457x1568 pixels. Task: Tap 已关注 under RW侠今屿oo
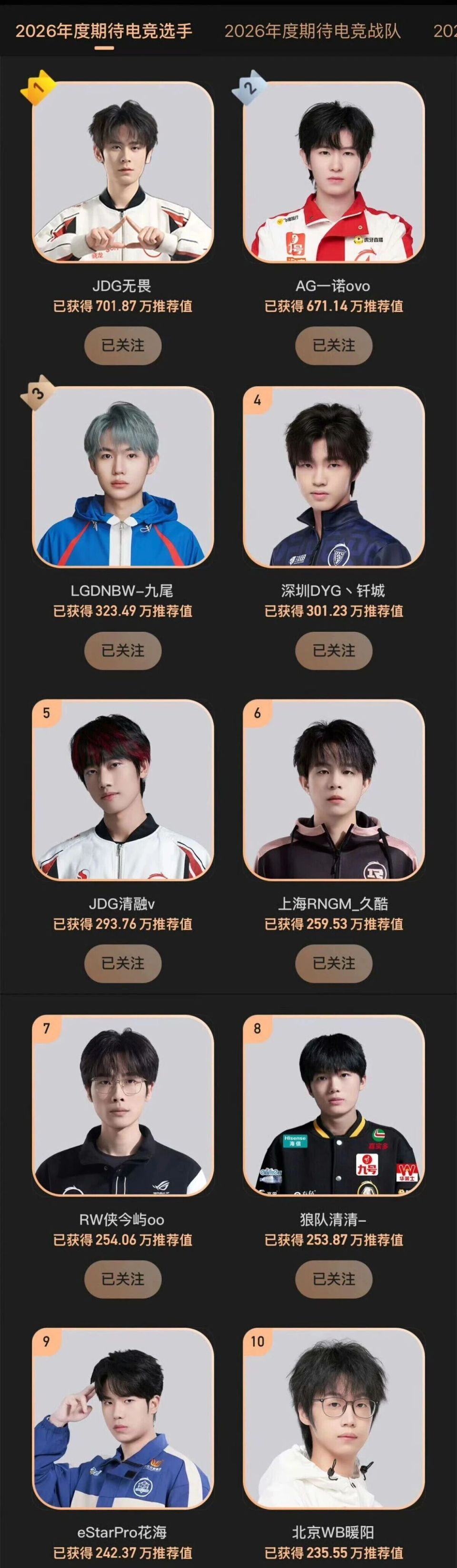coord(122,1278)
